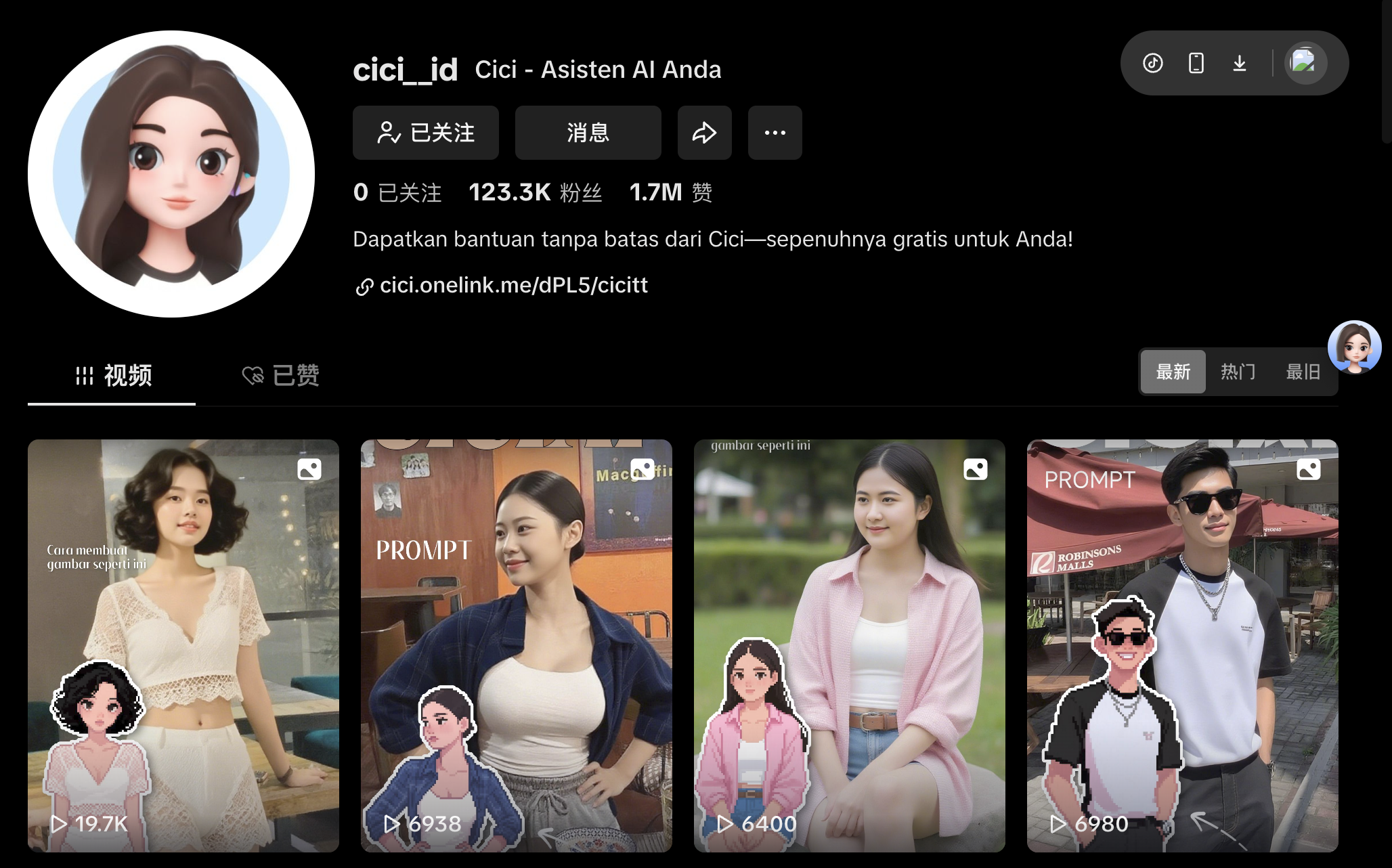Tap the 已关注 following button
Viewport: 1392px width, 868px height.
[425, 133]
